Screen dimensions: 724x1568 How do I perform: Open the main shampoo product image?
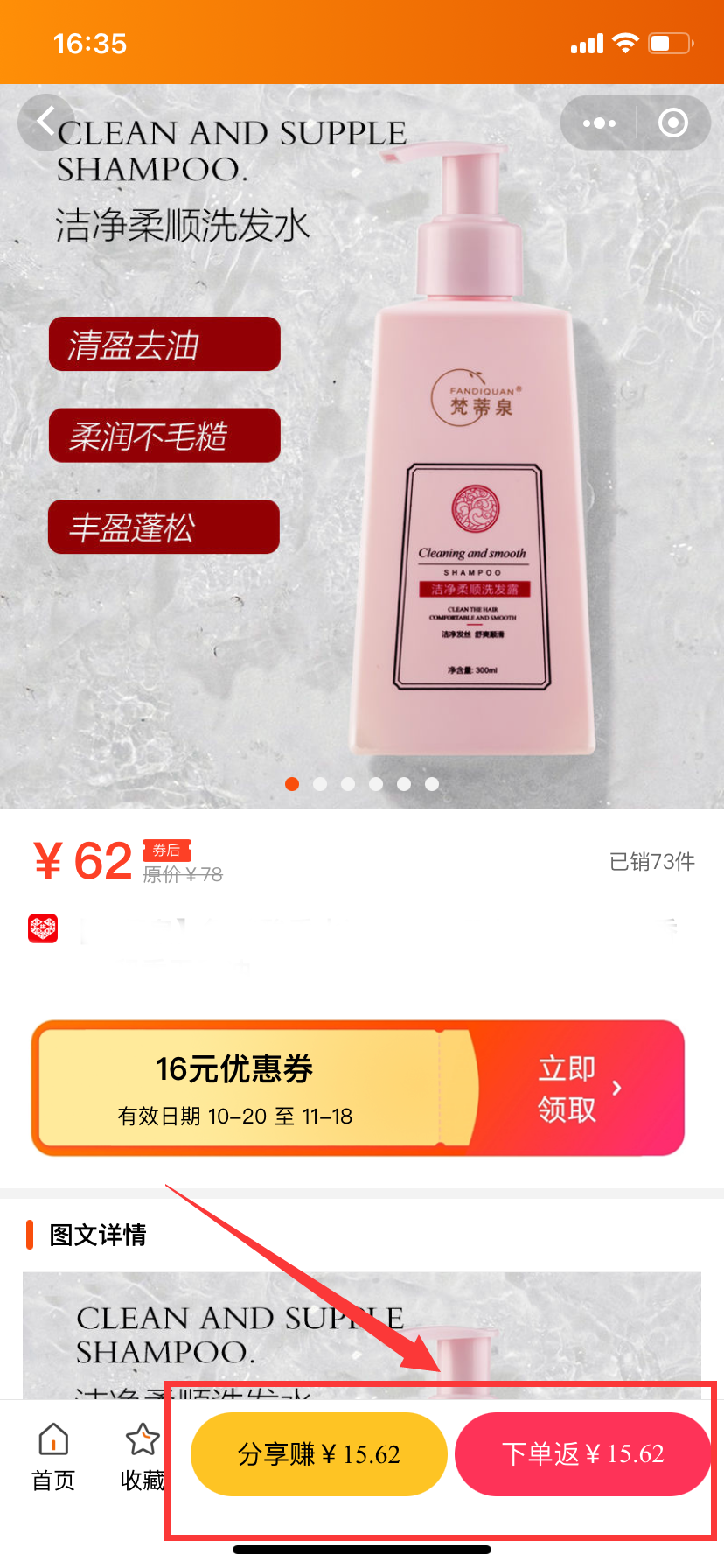pos(362,446)
